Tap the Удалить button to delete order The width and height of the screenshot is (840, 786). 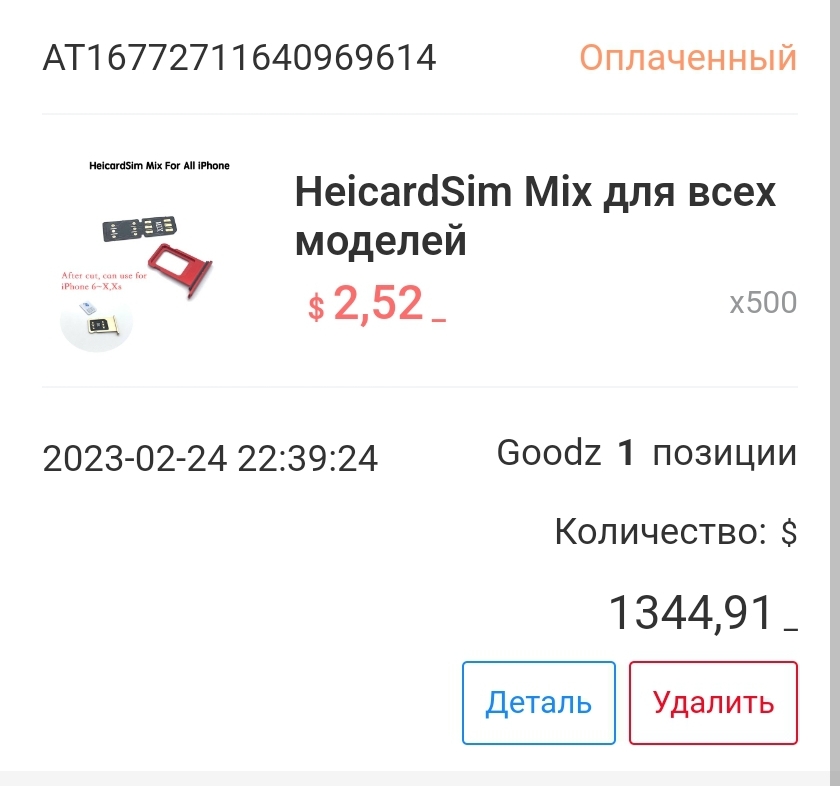pos(713,703)
